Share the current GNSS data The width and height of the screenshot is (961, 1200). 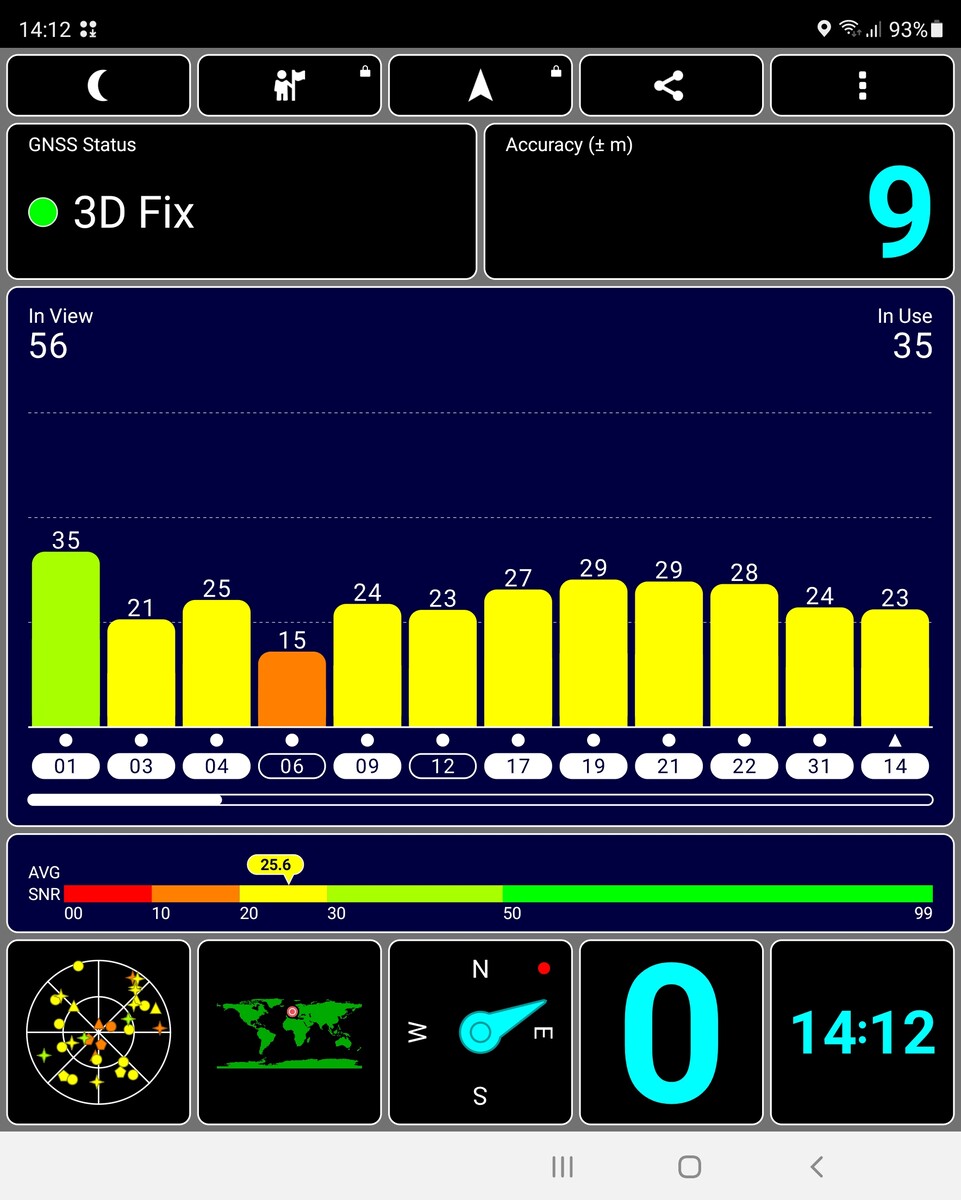click(670, 86)
